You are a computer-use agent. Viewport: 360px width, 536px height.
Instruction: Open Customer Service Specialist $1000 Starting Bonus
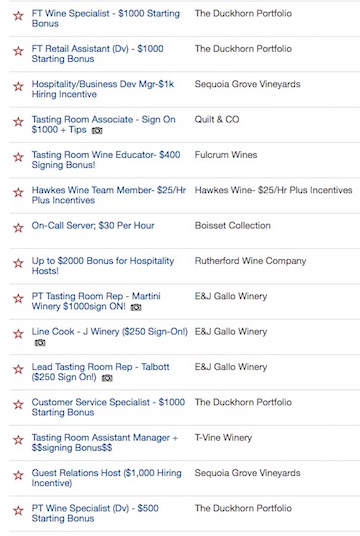click(x=108, y=407)
